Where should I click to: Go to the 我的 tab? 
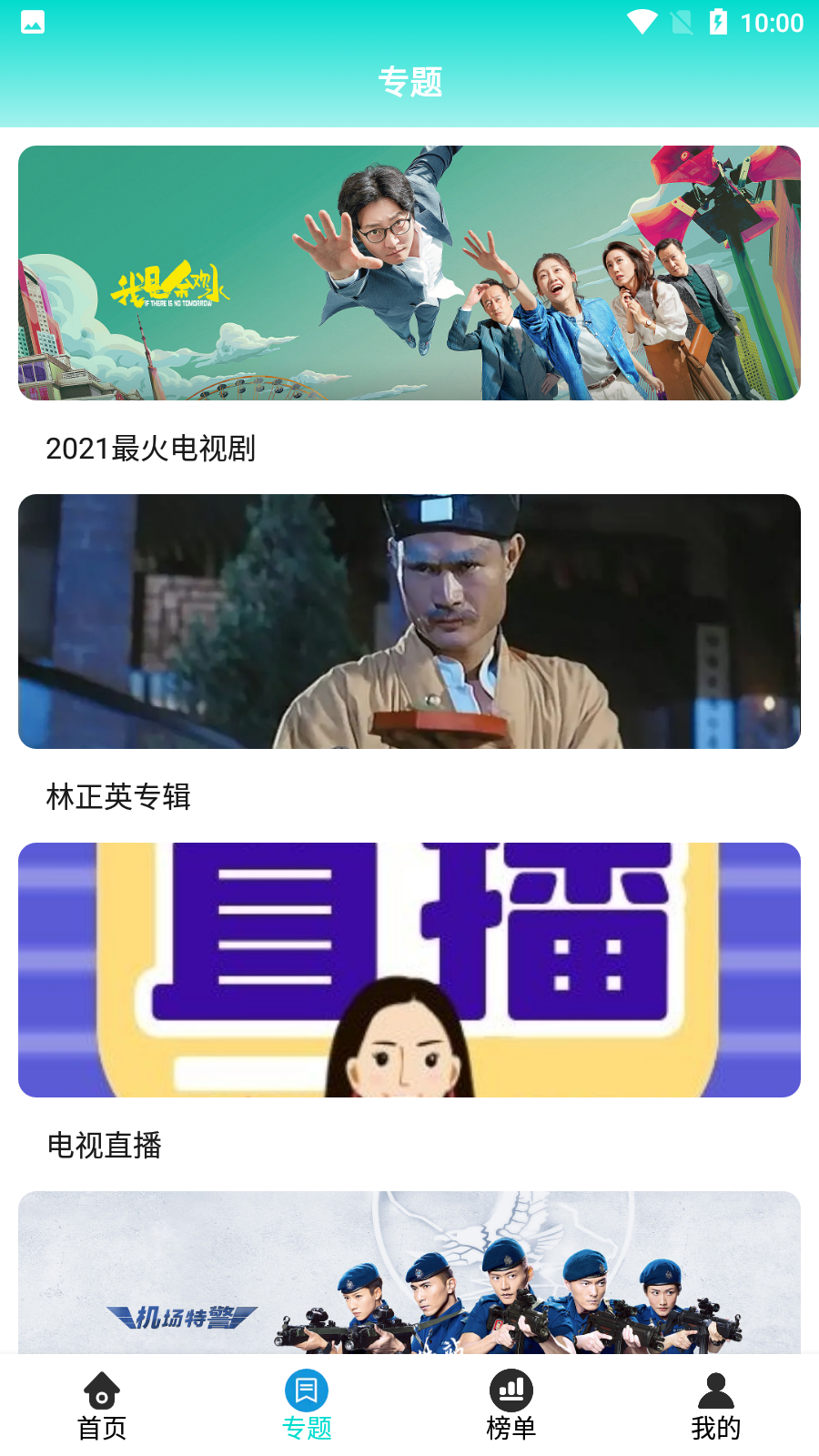pos(716,1406)
